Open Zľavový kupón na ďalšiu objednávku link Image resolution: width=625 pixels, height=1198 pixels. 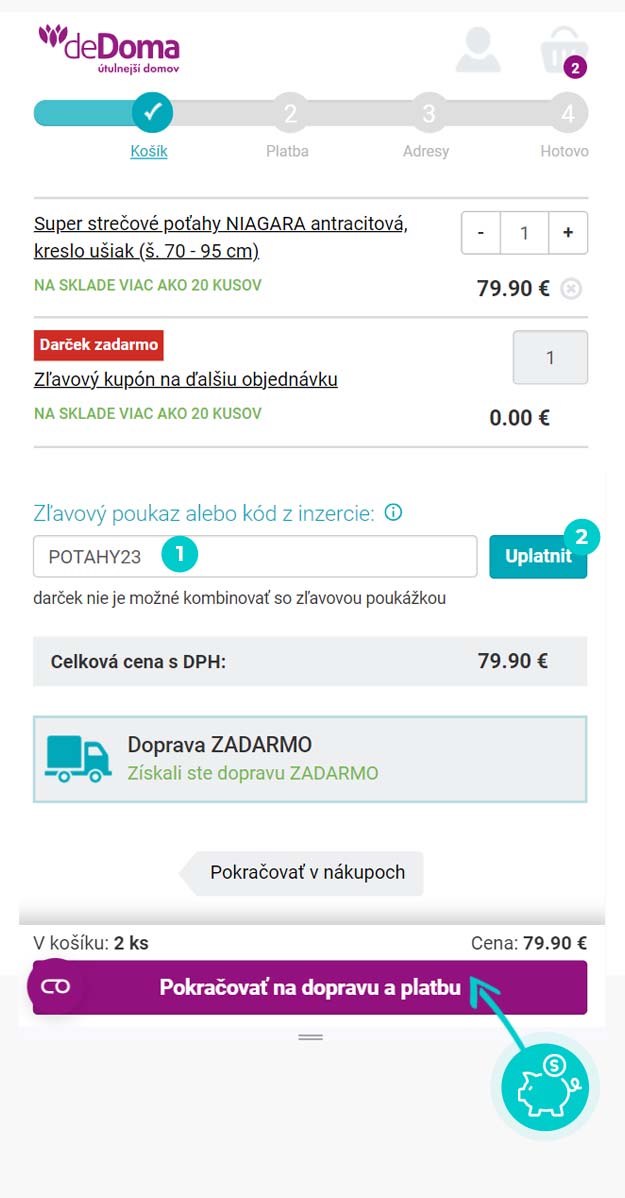[186, 379]
